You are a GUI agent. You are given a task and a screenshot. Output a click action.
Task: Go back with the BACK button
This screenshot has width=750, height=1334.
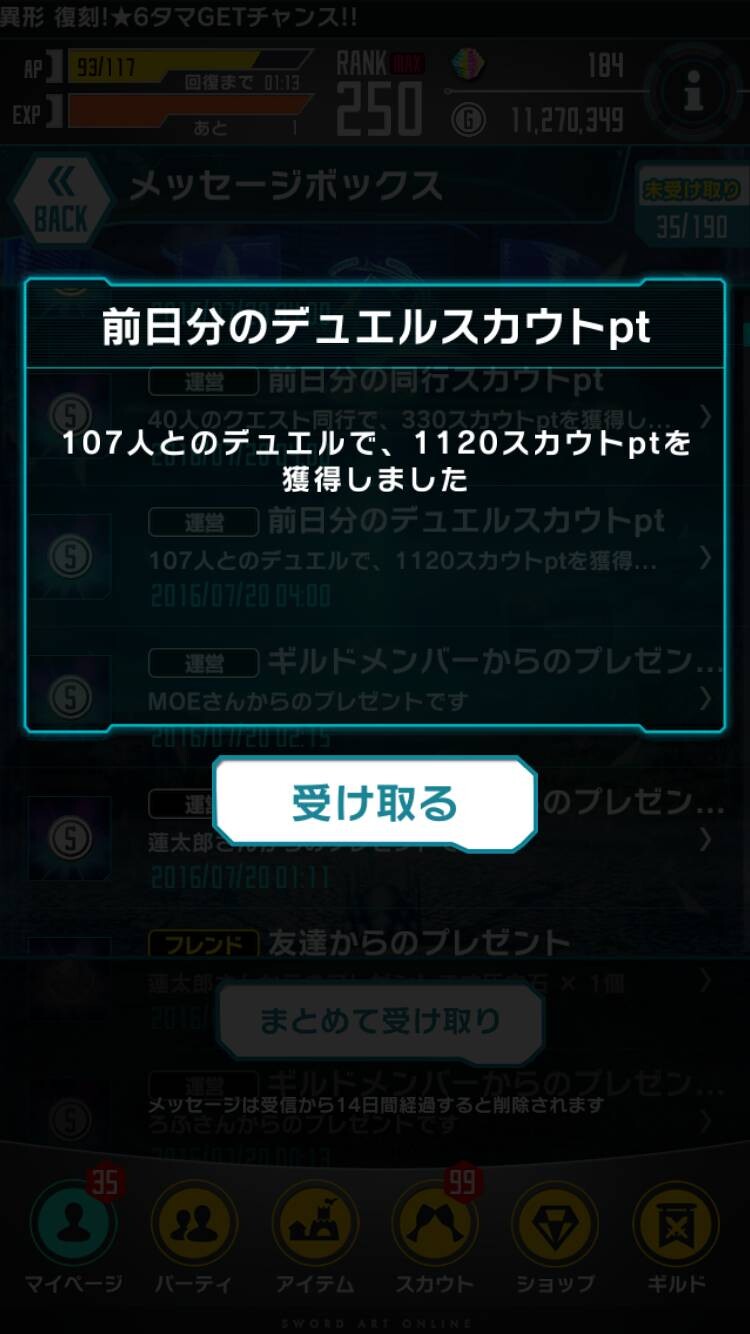tap(61, 201)
